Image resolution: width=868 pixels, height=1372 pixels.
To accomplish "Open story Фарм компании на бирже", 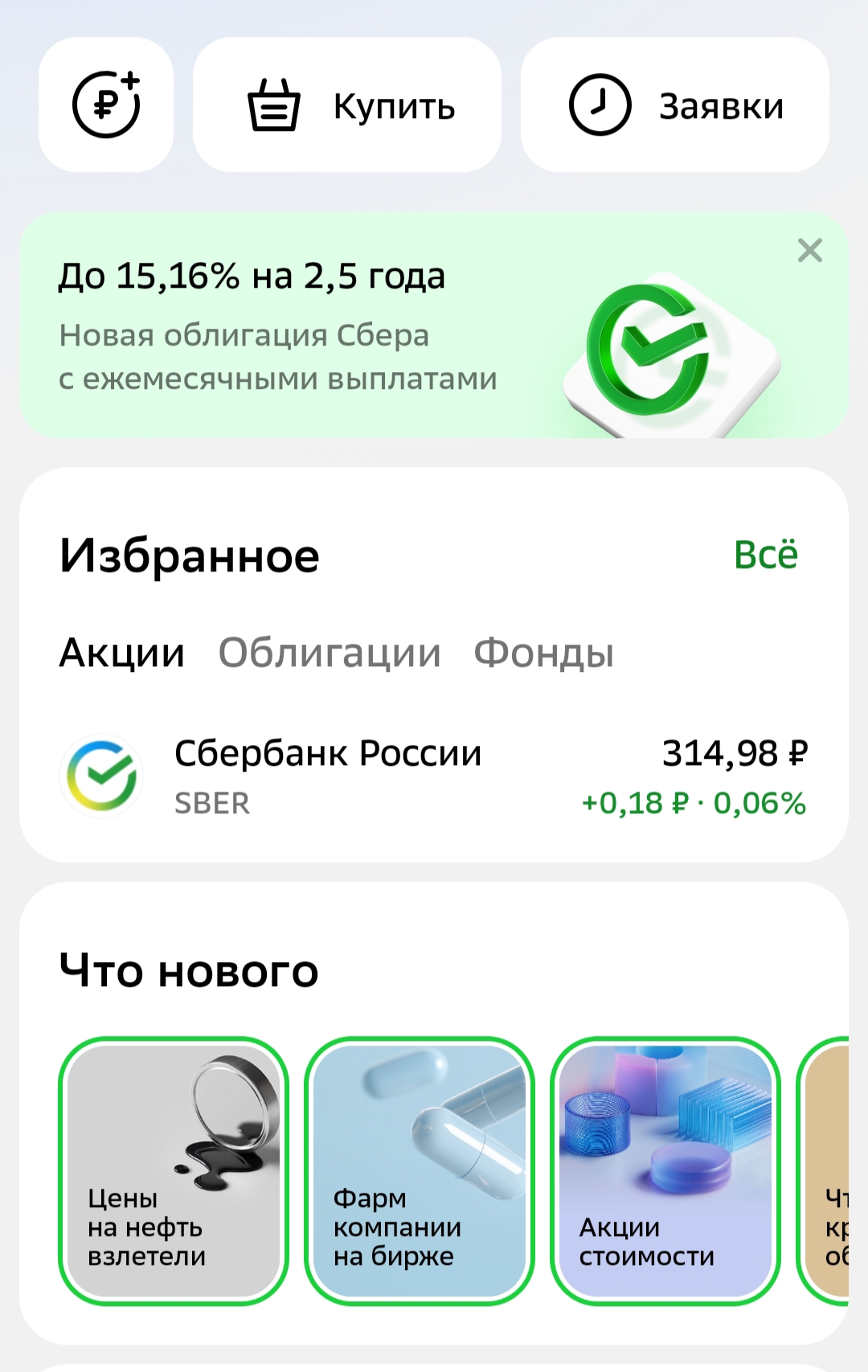I will click(x=420, y=1170).
